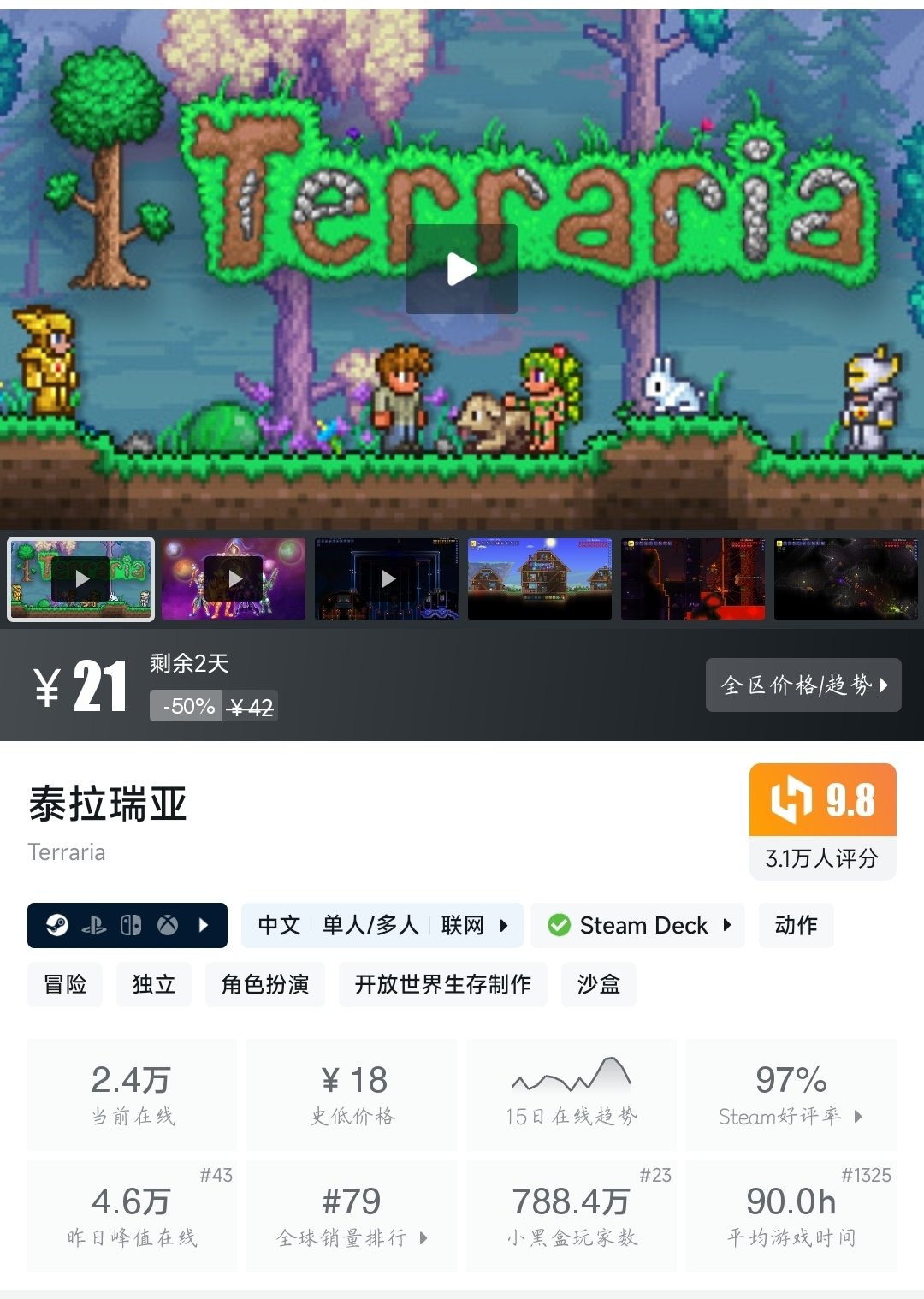Open 全球销量排行 #79 ranking
This screenshot has width=924, height=1299.
[x=352, y=1216]
